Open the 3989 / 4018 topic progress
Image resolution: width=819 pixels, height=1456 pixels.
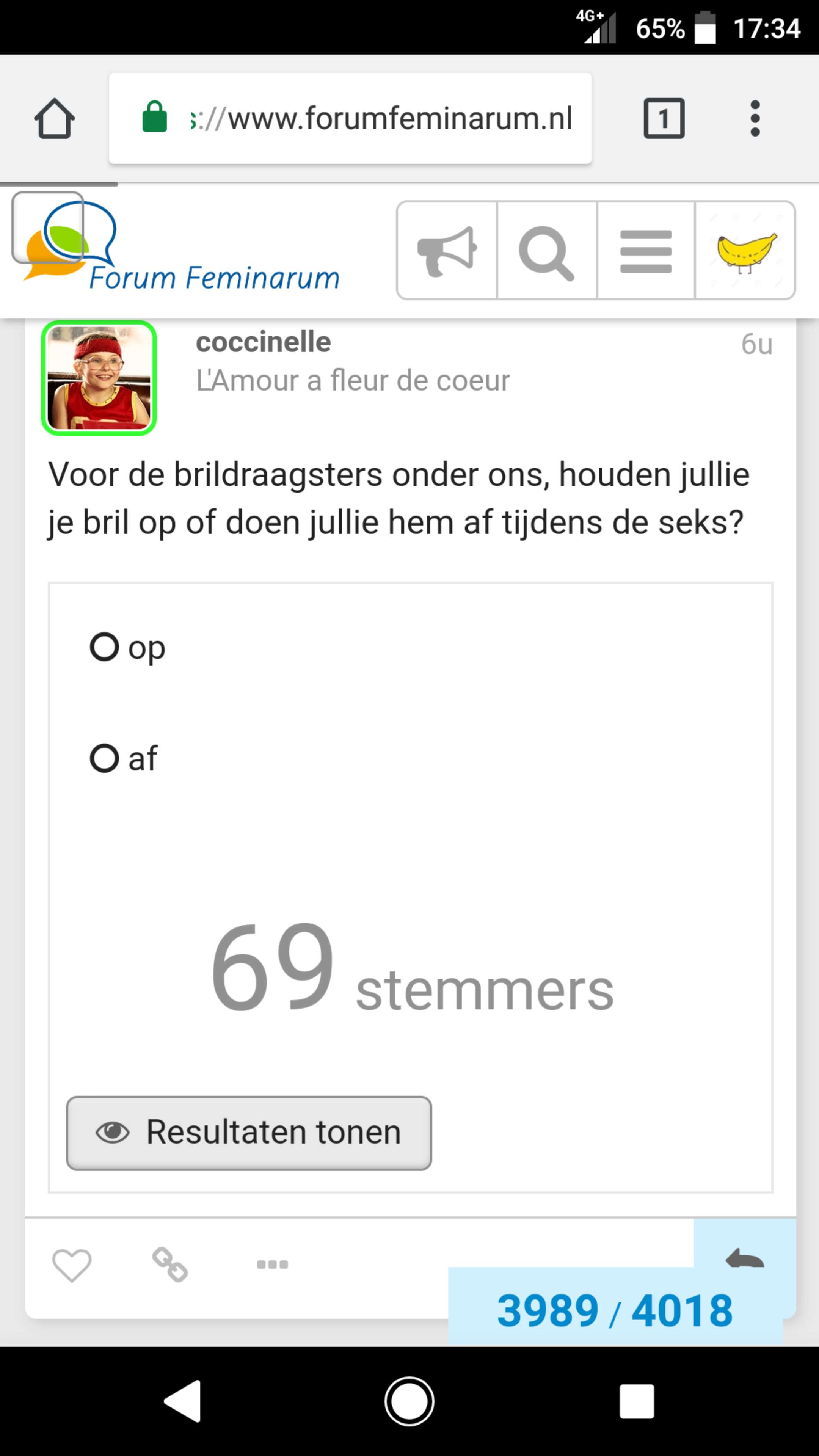615,1311
